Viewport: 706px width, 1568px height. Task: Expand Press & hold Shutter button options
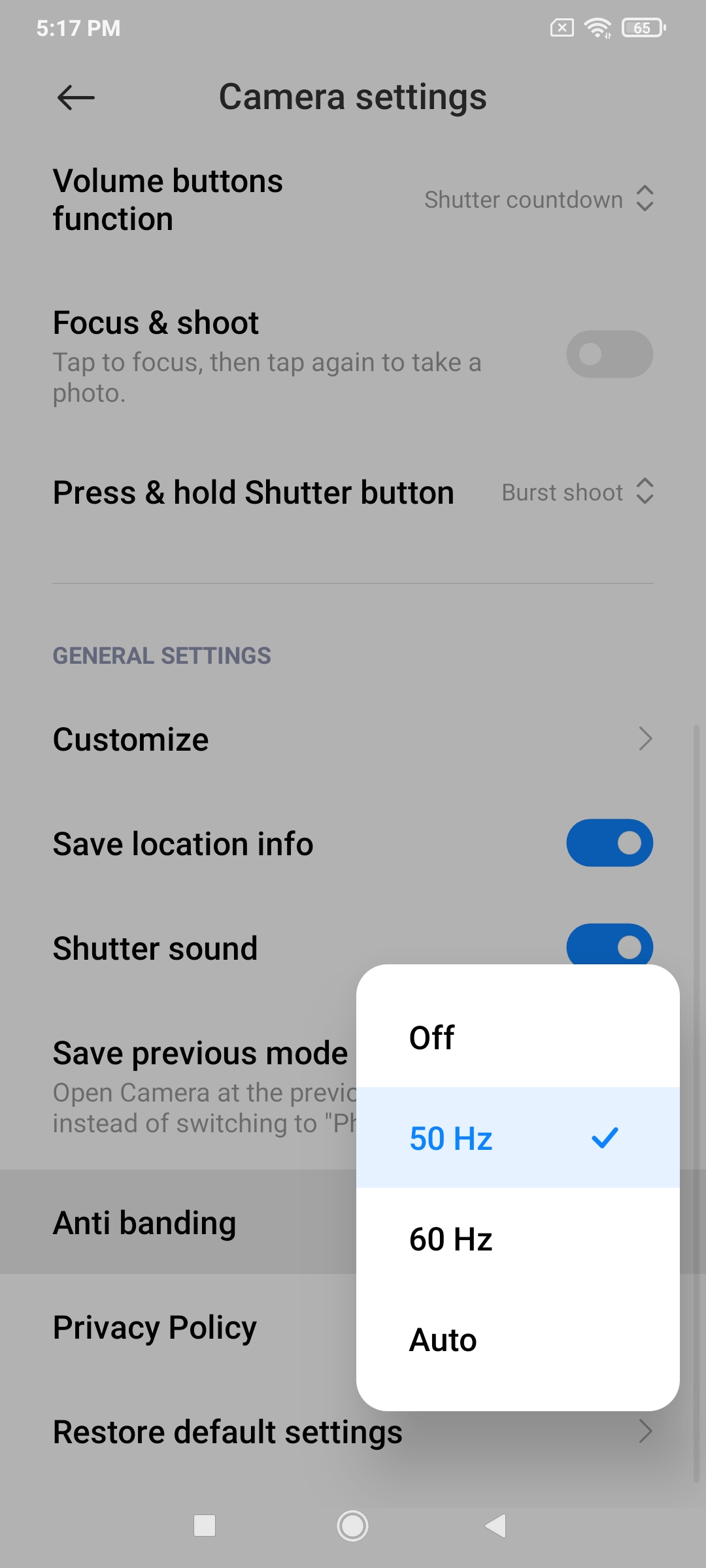577,492
